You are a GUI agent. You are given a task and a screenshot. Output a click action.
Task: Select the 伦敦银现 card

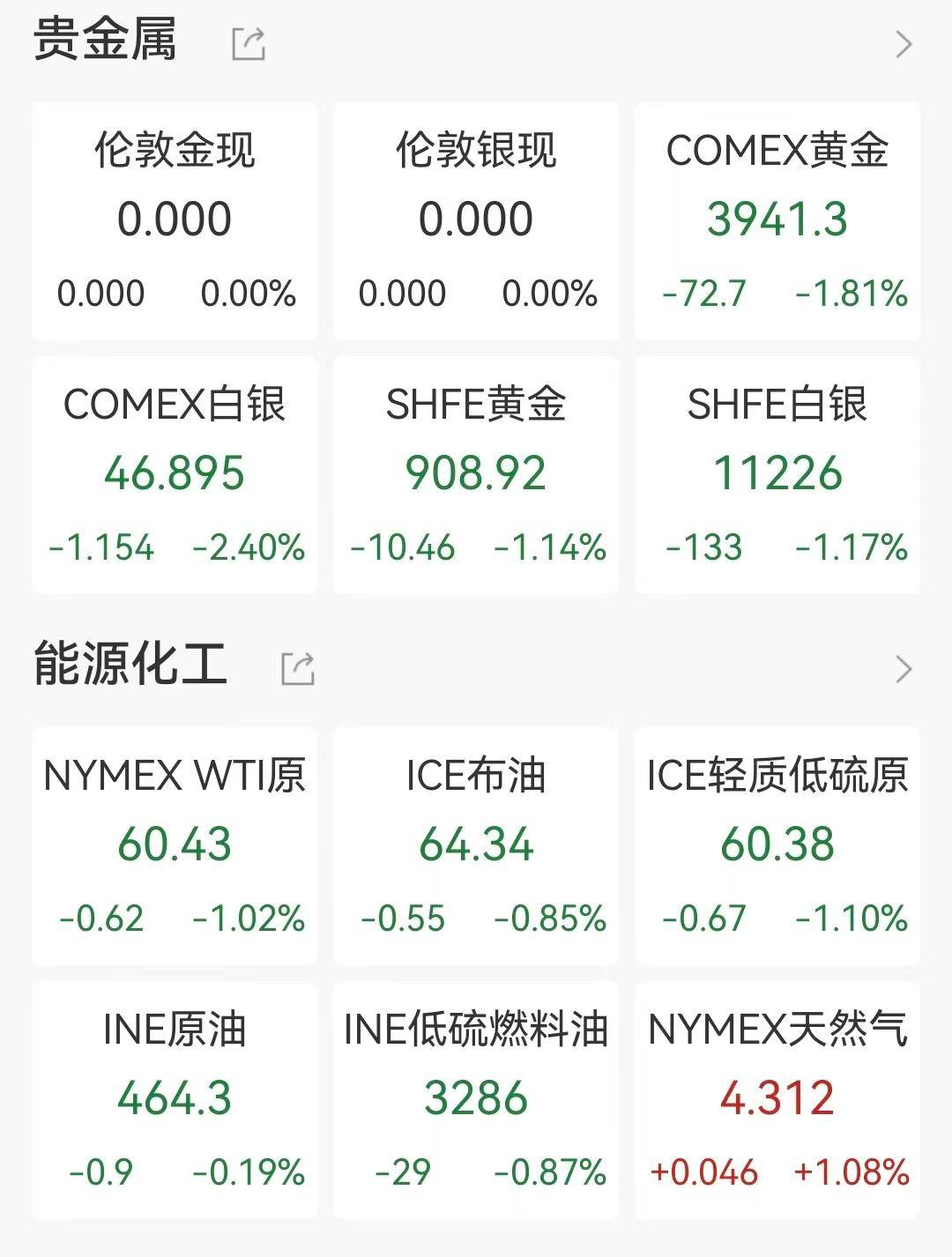coord(475,219)
